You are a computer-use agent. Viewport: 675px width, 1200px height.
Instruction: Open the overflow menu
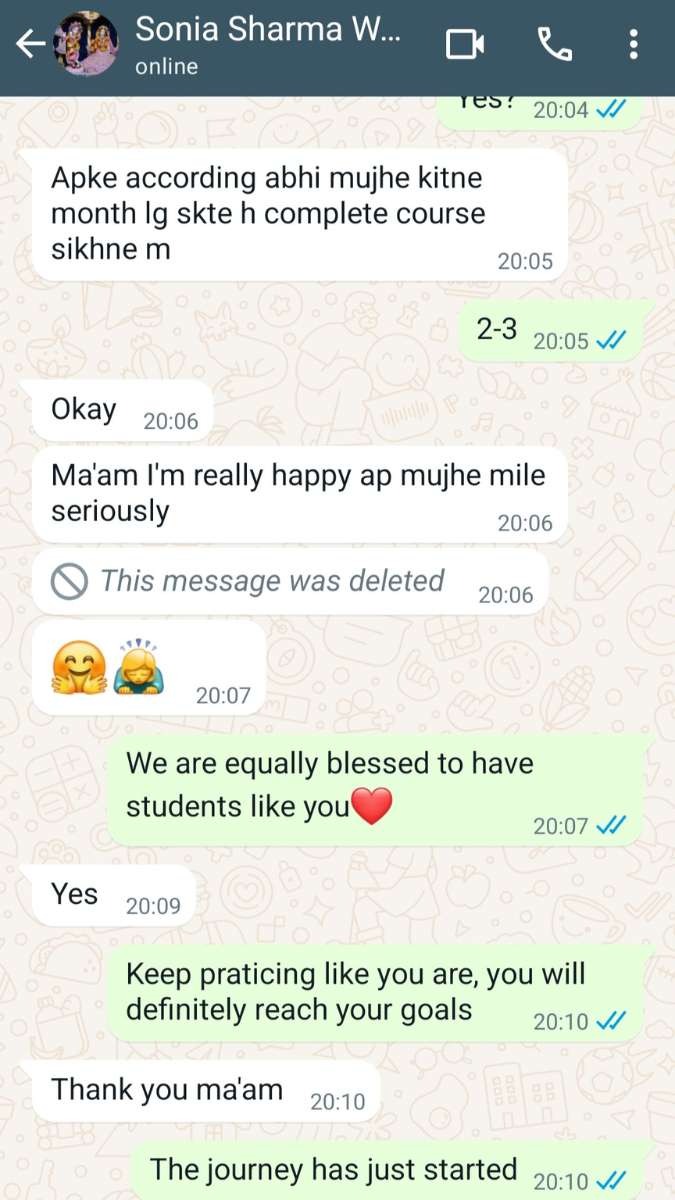[633, 44]
